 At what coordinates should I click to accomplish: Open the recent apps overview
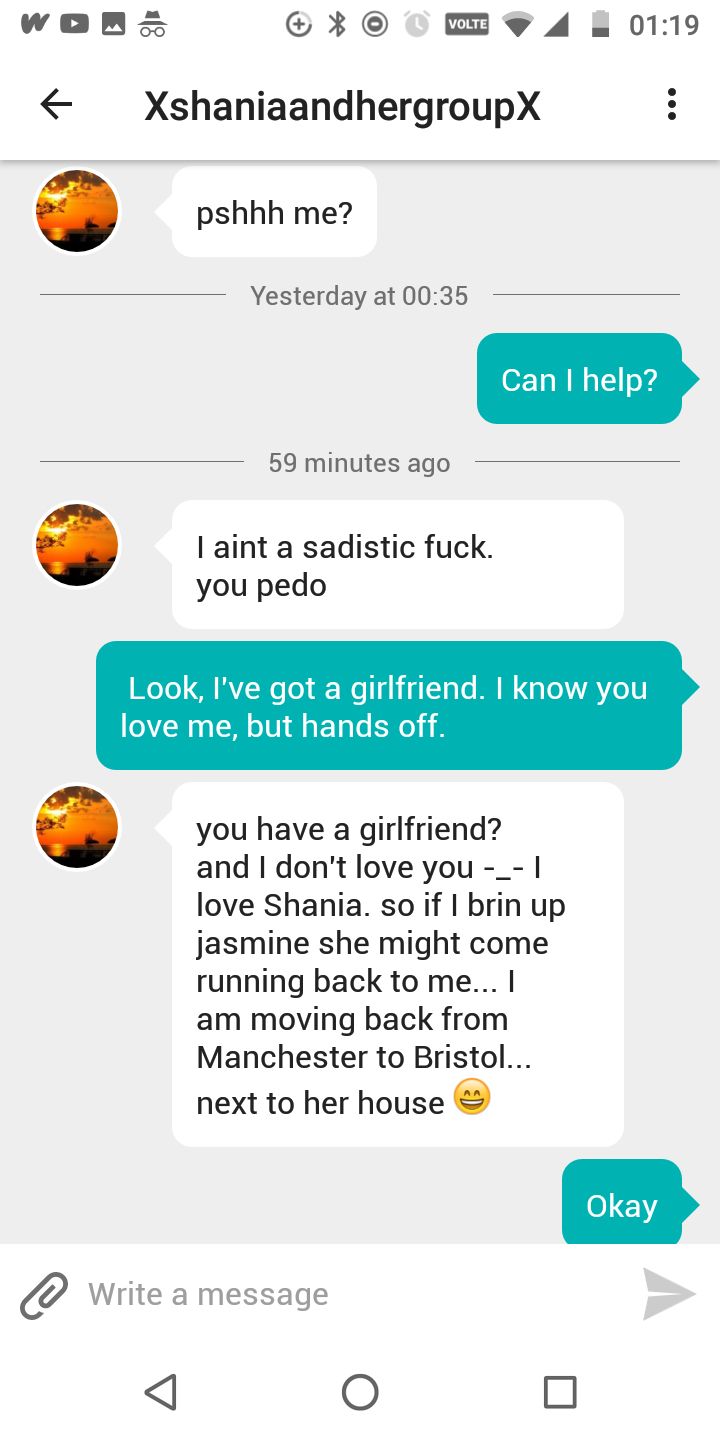click(560, 1391)
